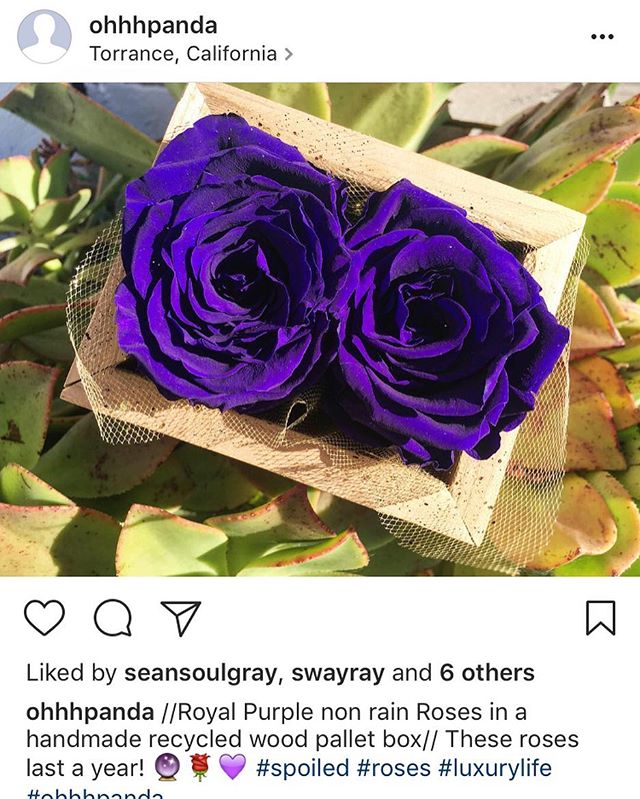Open the #luxurylife hashtag

(499, 768)
